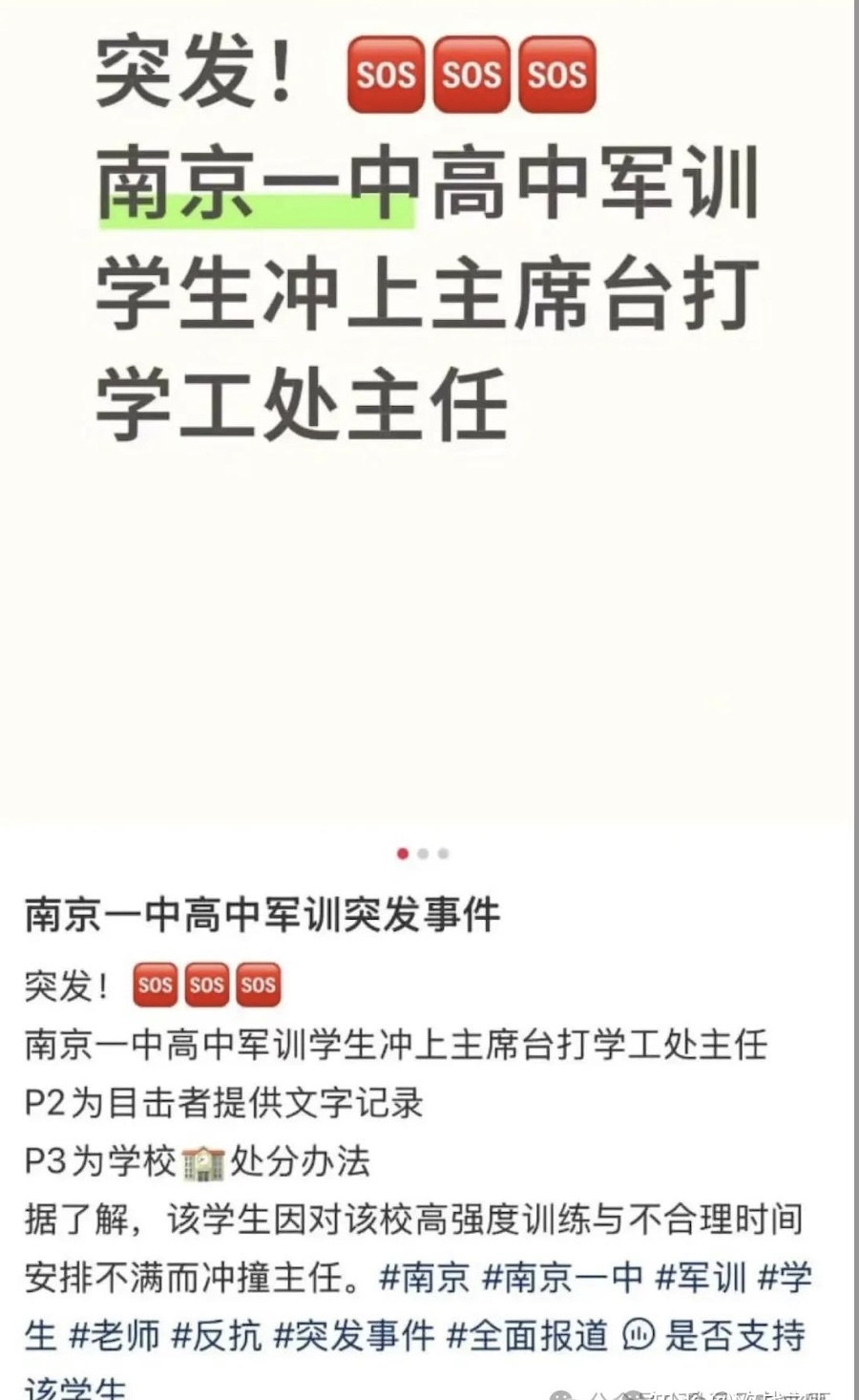Image resolution: width=859 pixels, height=1400 pixels.
Task: Open the 是否支持该学生 poll
Action: [716, 1335]
